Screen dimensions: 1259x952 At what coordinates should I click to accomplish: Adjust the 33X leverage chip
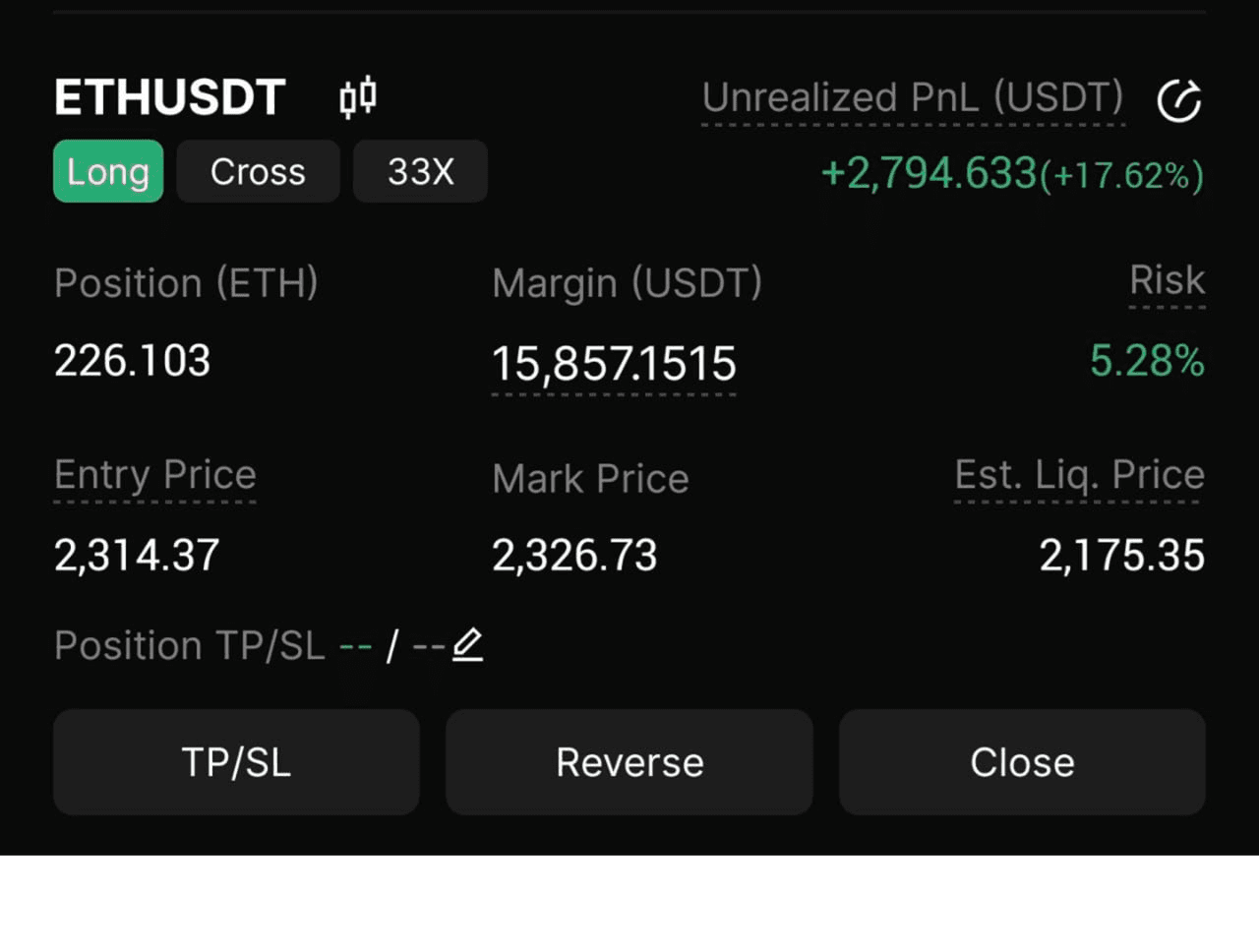[x=420, y=172]
